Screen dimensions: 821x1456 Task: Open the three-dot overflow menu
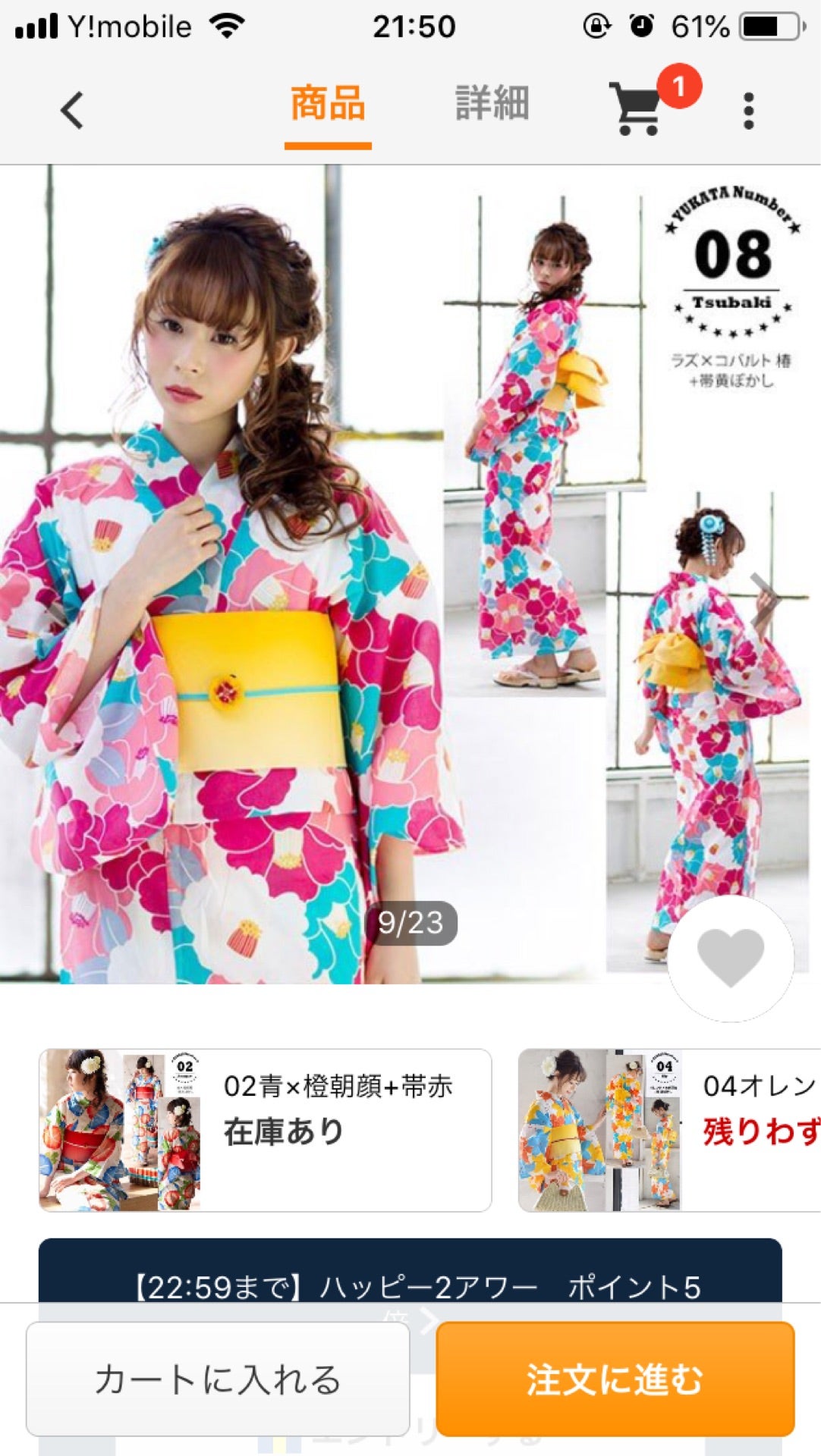pyautogui.click(x=748, y=111)
